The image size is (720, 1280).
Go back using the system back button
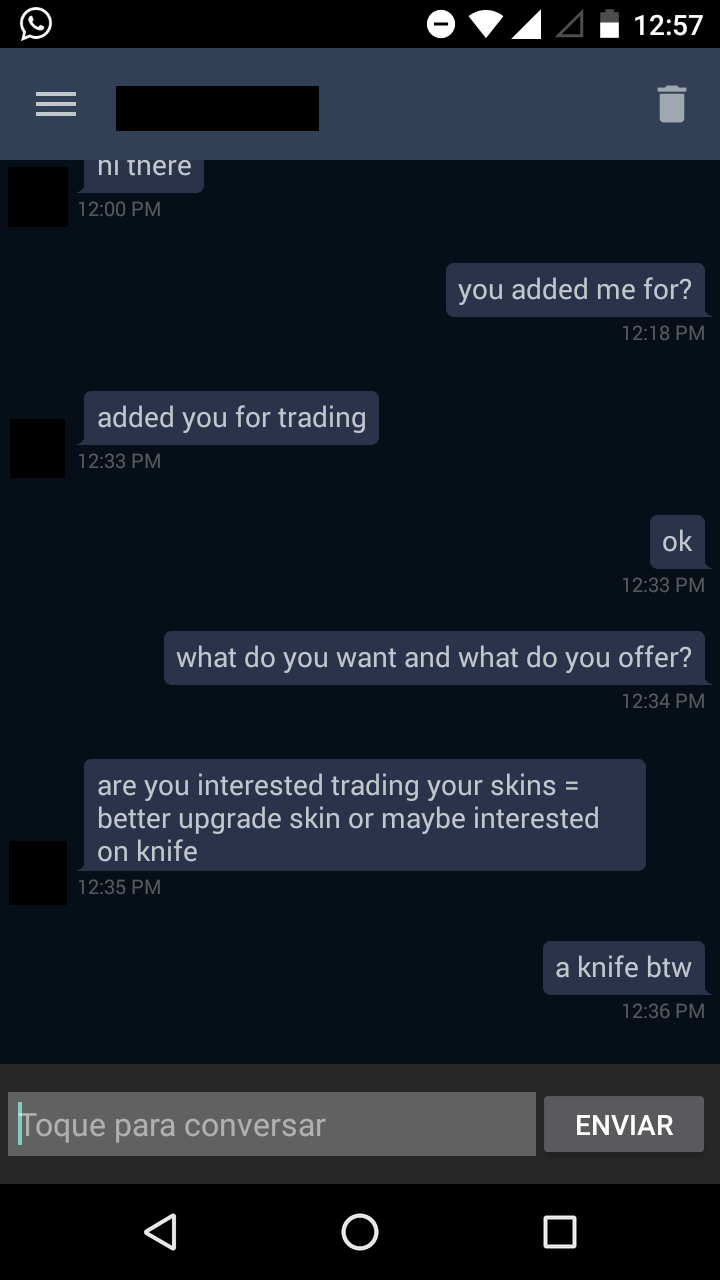160,1232
